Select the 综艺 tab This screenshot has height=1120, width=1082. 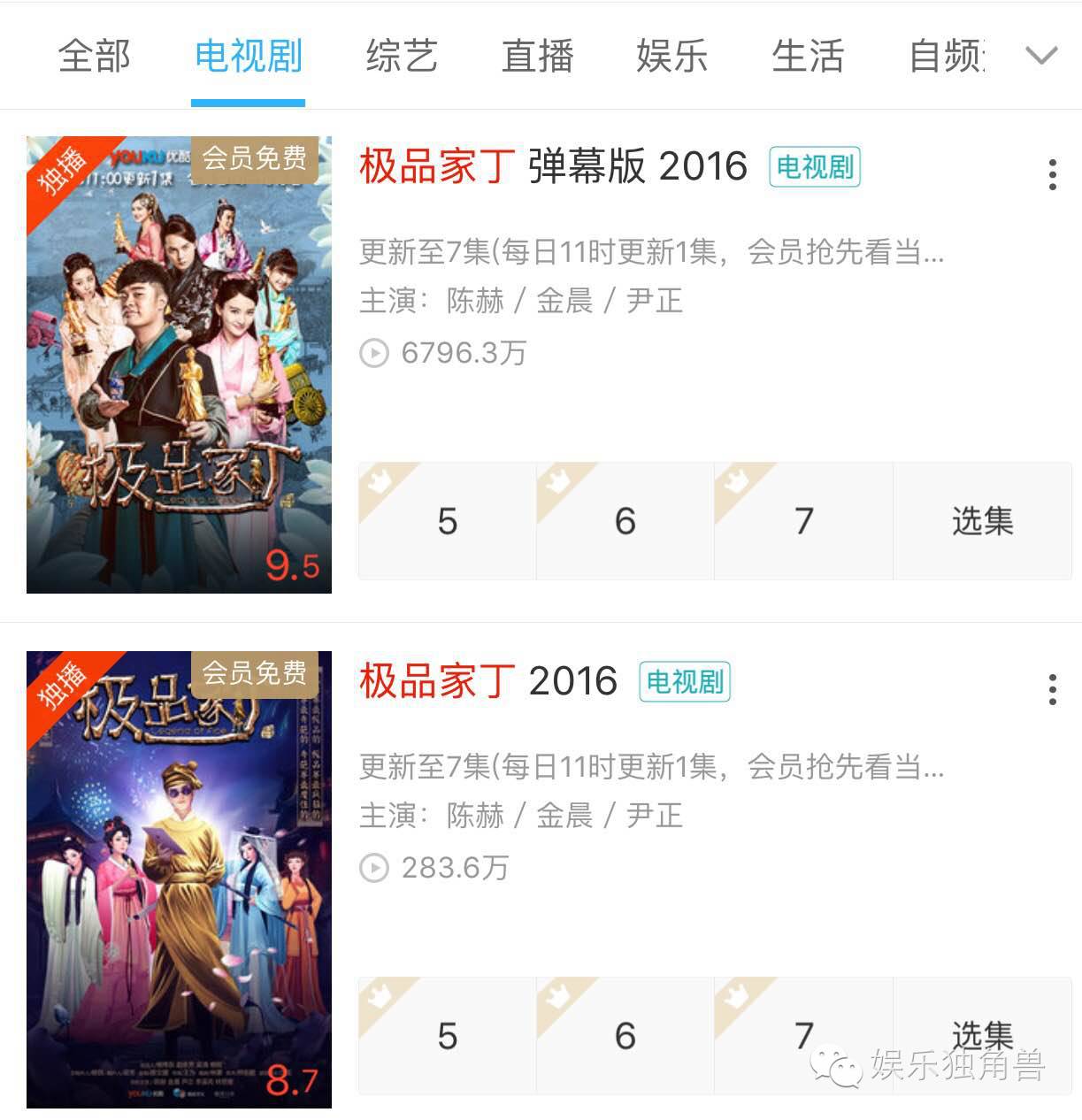click(402, 56)
